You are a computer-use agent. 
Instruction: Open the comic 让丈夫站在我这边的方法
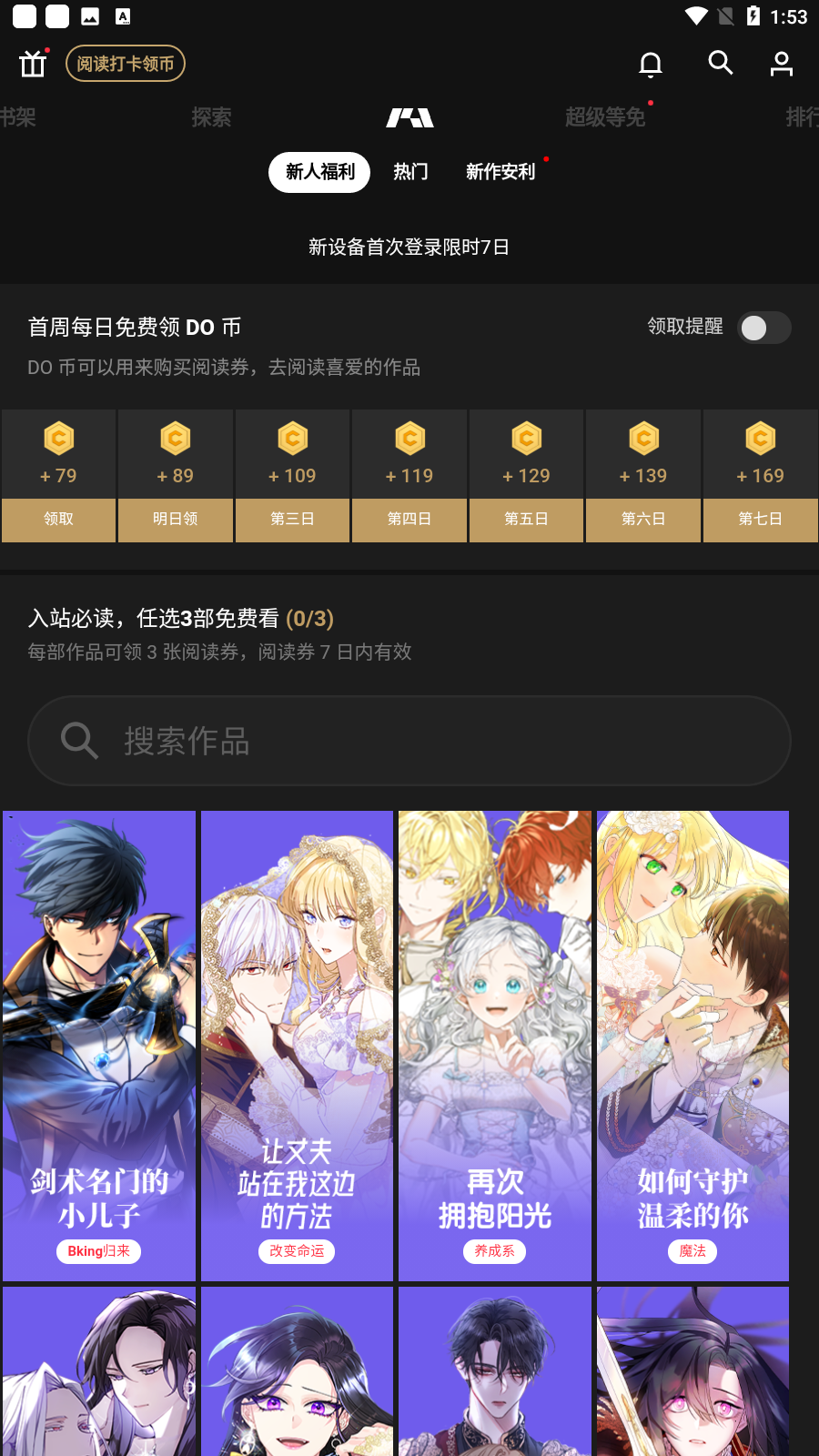[x=297, y=1046]
